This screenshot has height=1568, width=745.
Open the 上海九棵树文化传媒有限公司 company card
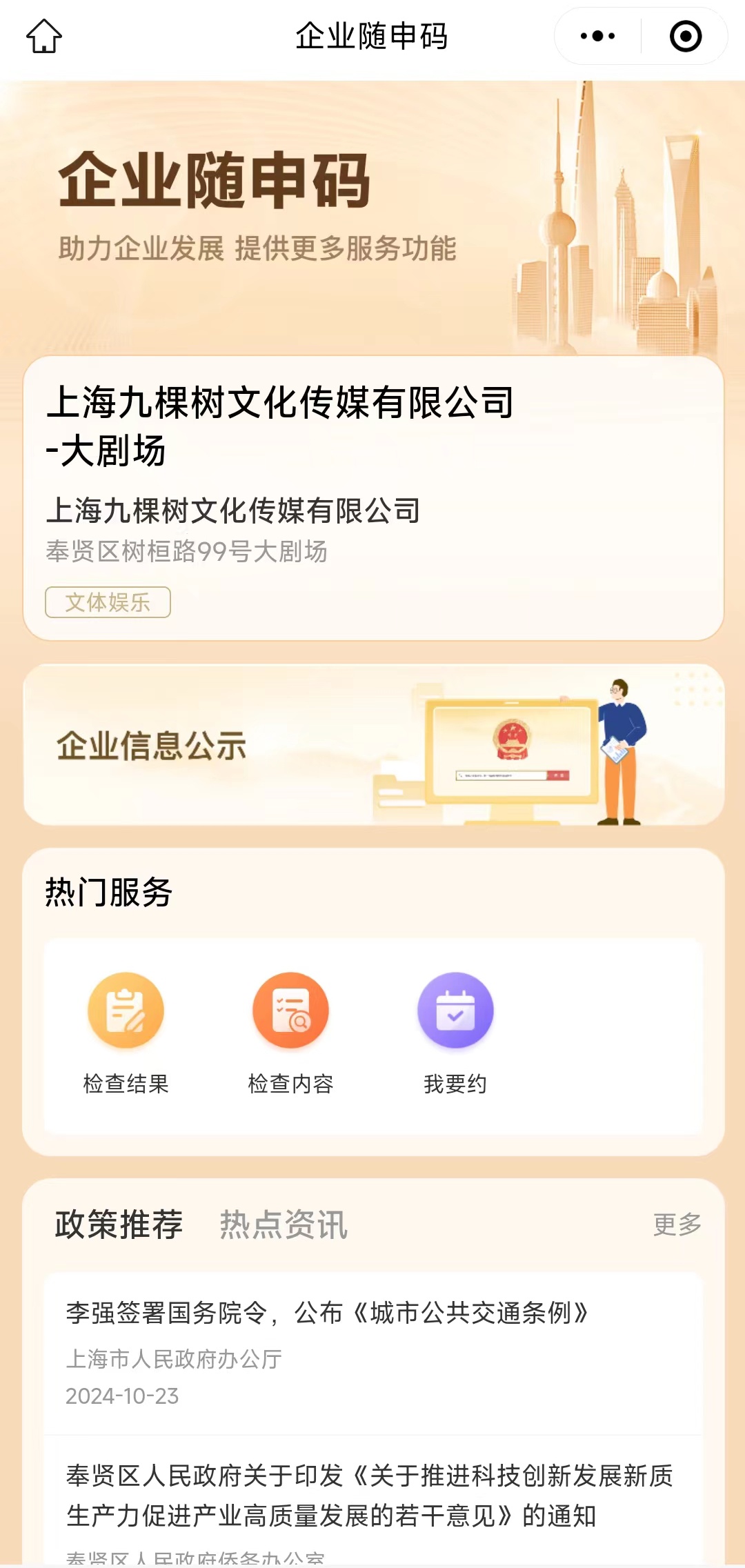coord(372,498)
